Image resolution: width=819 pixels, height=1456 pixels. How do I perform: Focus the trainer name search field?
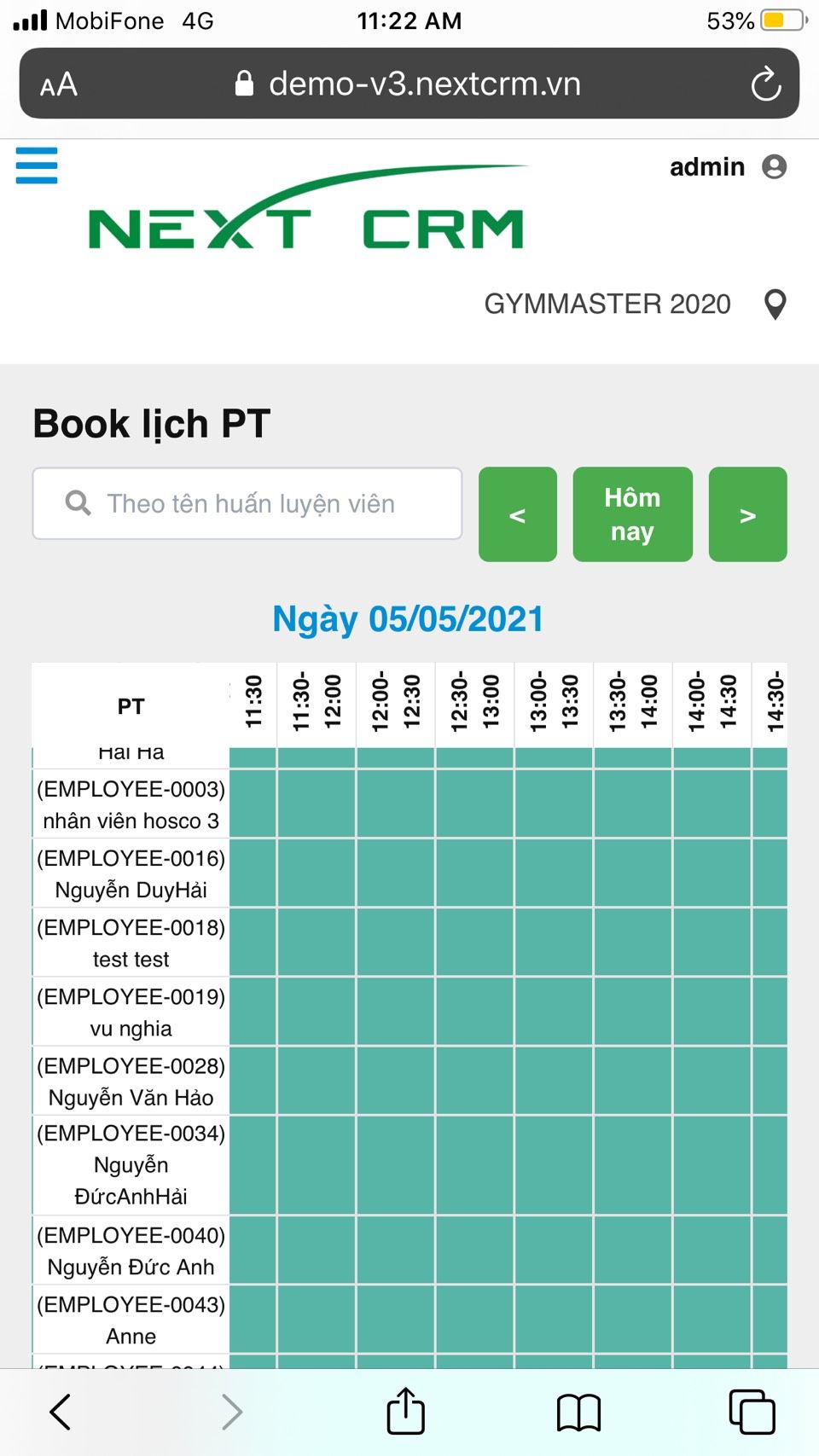pos(247,503)
